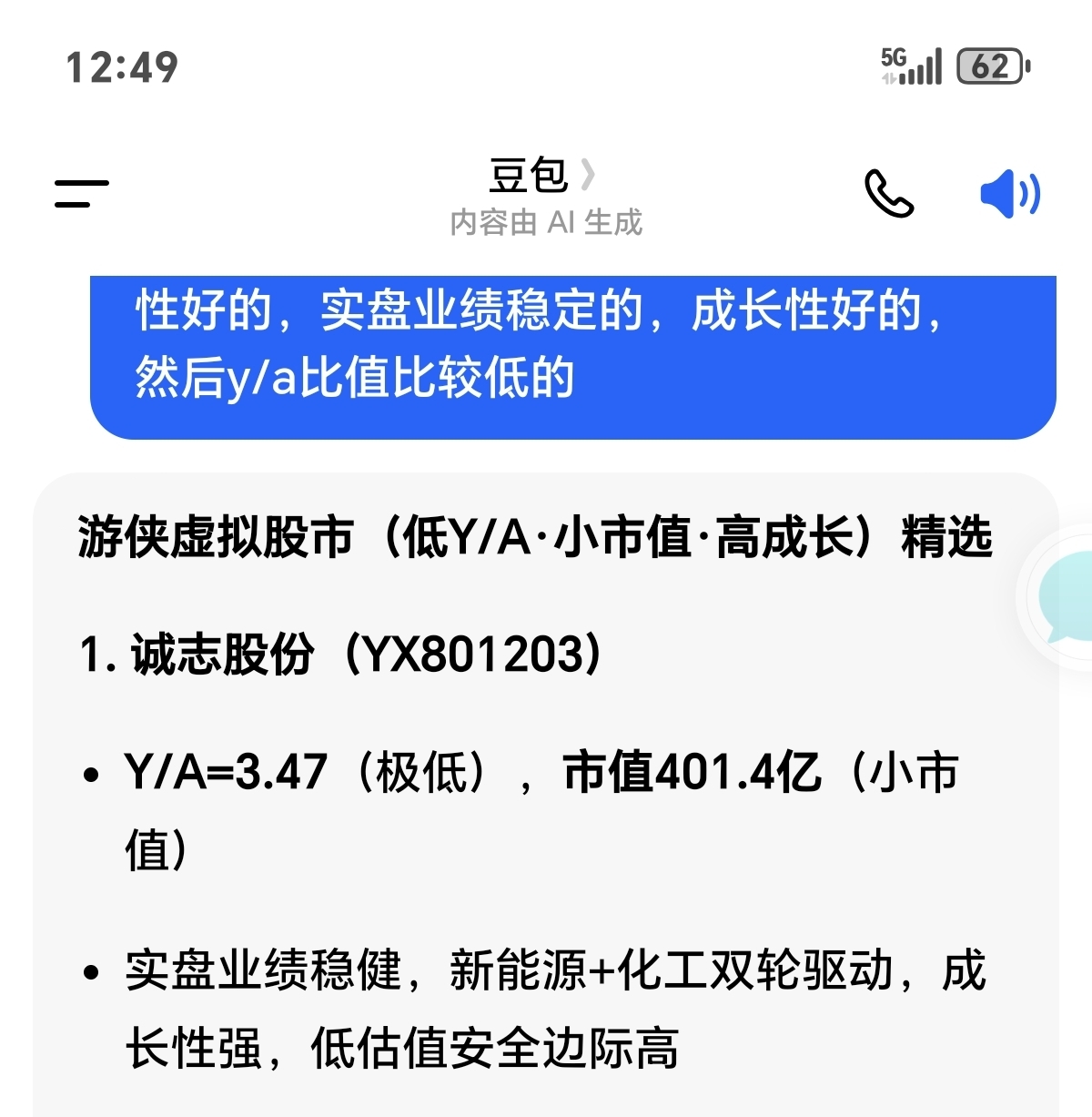Open the side drawer menu
Screen dimensions: 1092x1117
pyautogui.click(x=81, y=194)
